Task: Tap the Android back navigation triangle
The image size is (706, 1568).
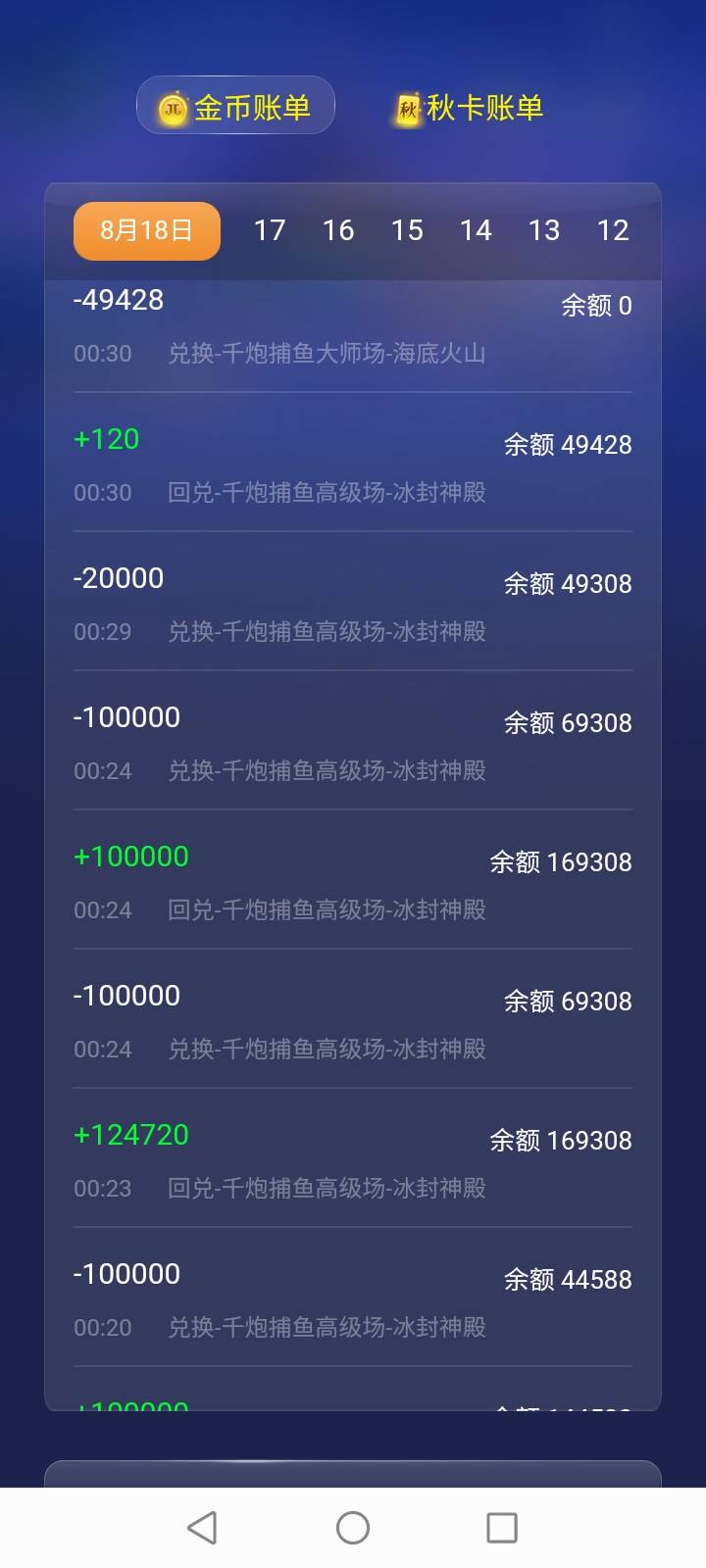Action: point(201,1526)
